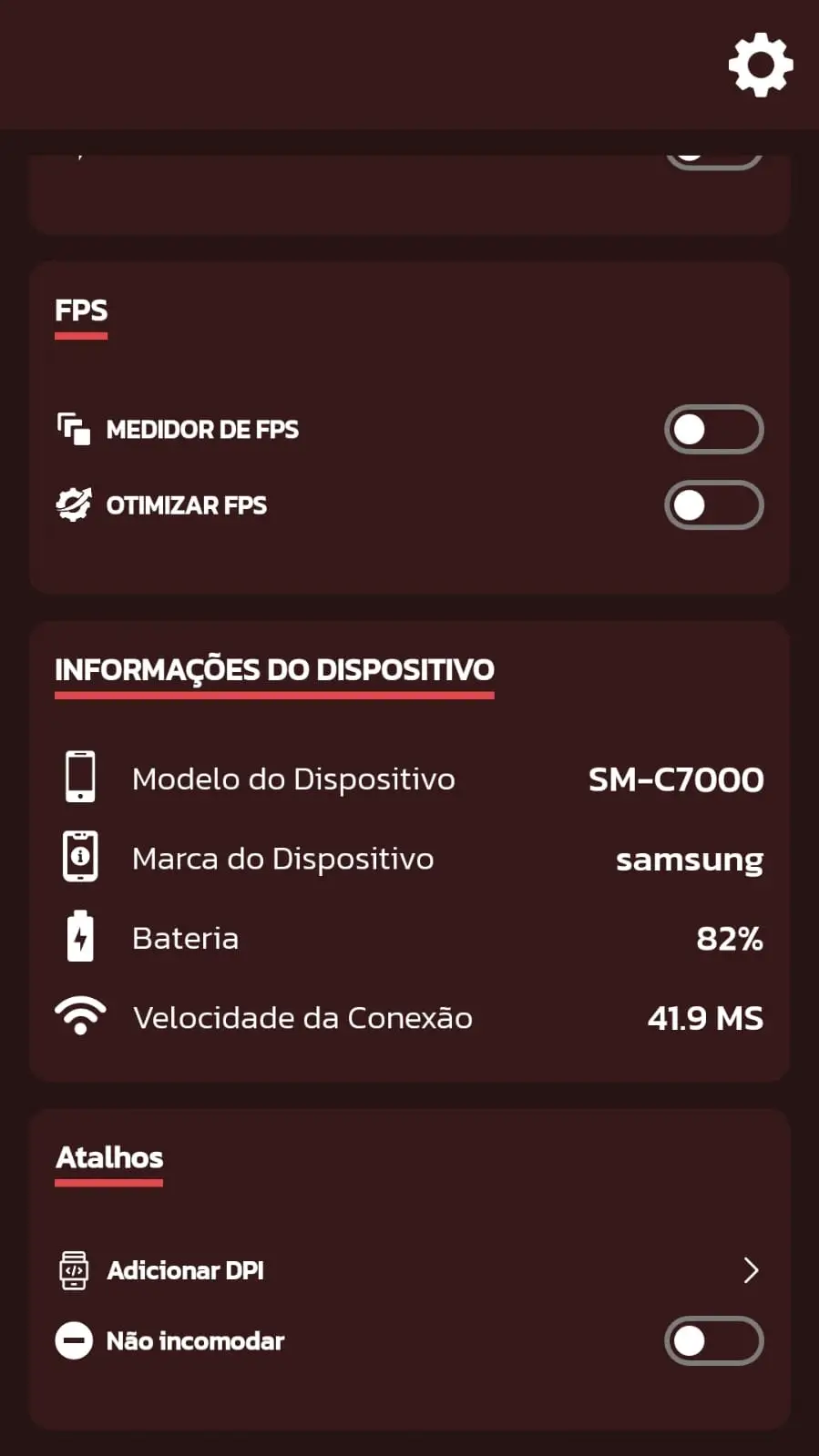Select the Medidor de FPS overlay icon
Screen dimensions: 819x1456
[x=74, y=429]
